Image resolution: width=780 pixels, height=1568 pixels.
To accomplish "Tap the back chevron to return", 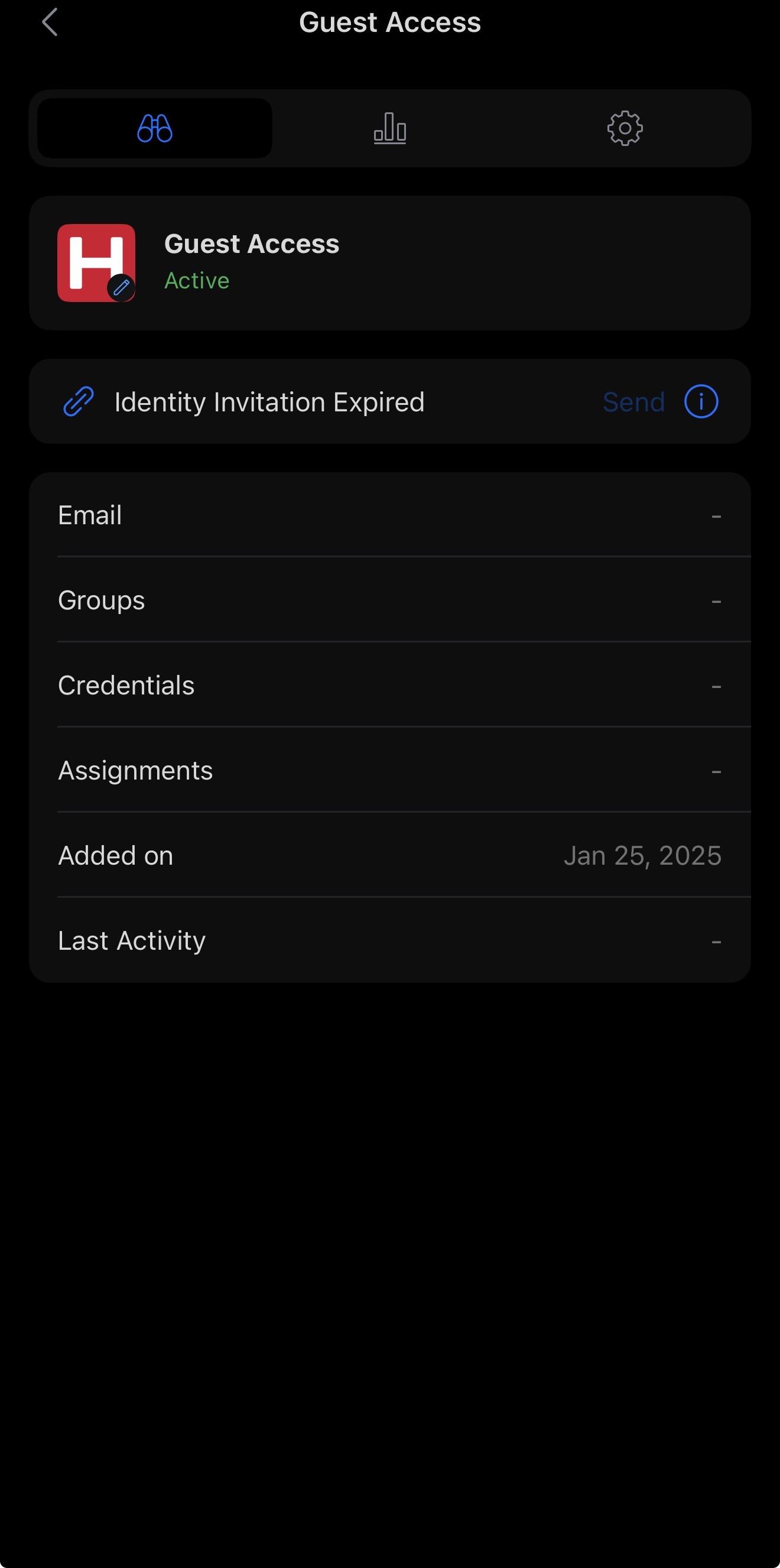I will (x=51, y=22).
